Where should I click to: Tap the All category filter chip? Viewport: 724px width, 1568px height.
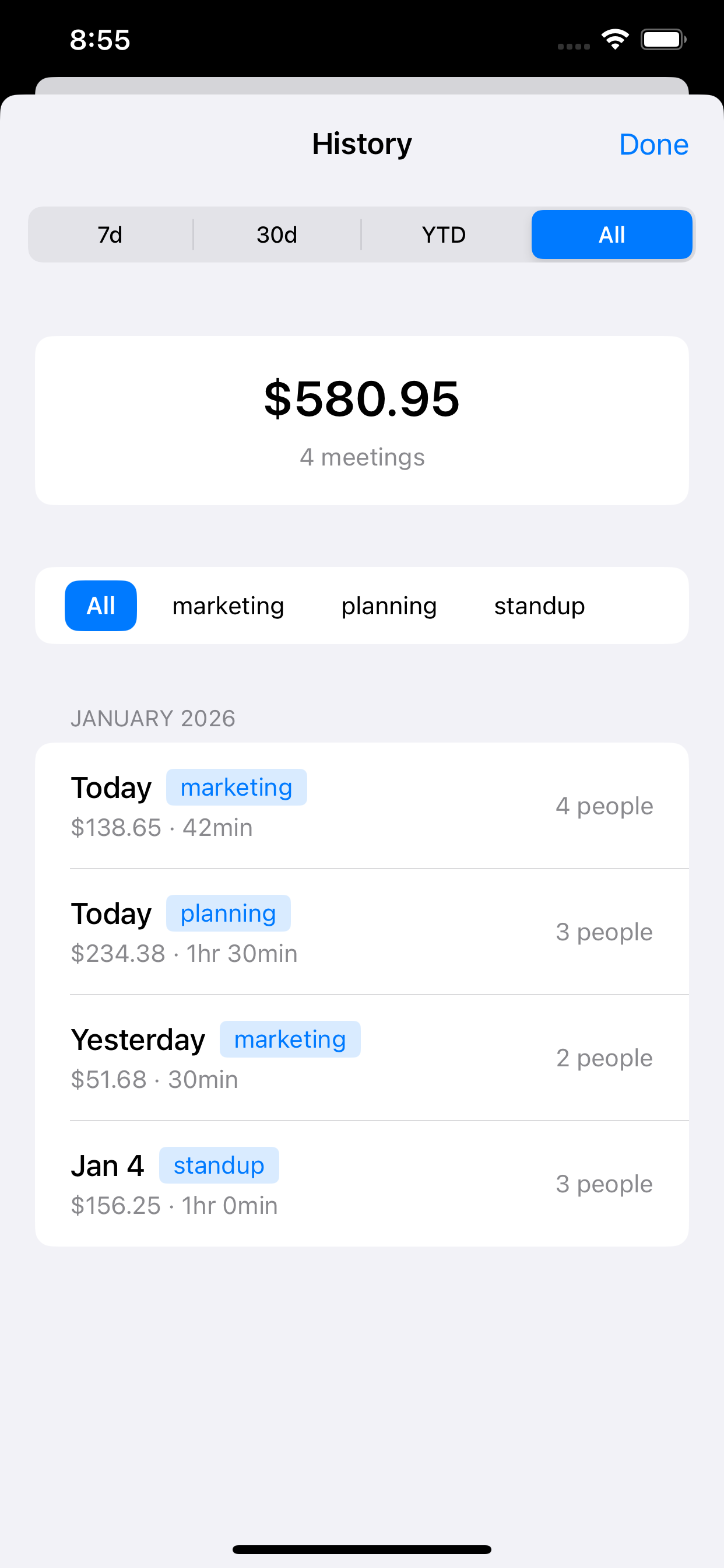(x=100, y=605)
